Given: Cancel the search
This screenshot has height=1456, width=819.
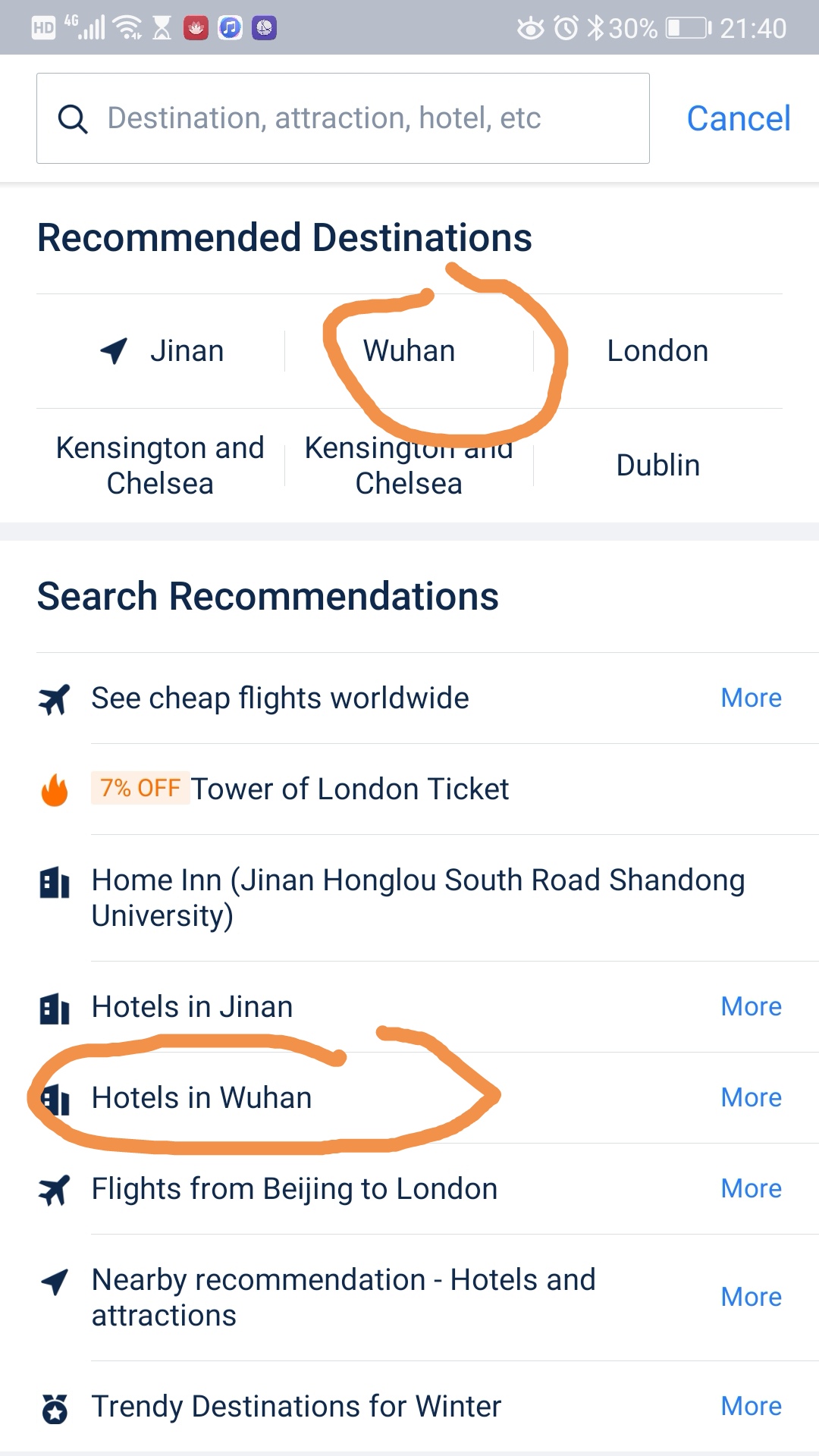Looking at the screenshot, I should point(738,118).
